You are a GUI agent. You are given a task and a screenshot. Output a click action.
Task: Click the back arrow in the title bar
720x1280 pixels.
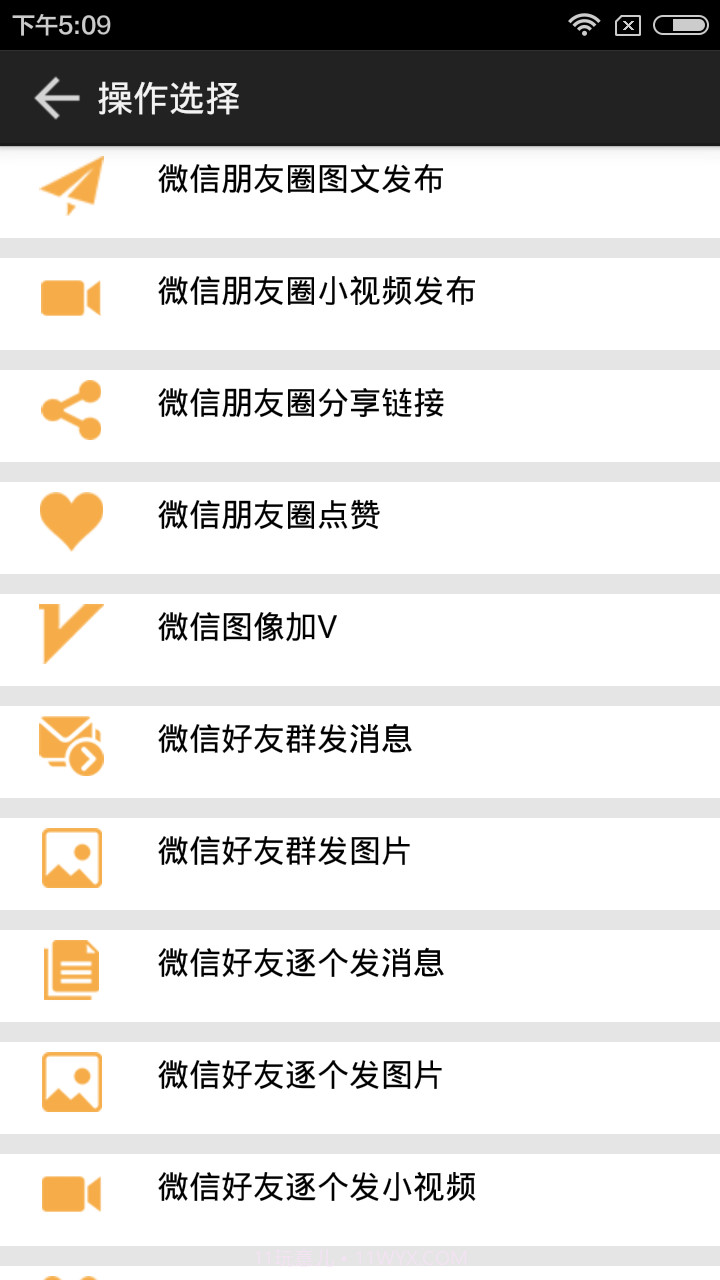(x=55, y=97)
